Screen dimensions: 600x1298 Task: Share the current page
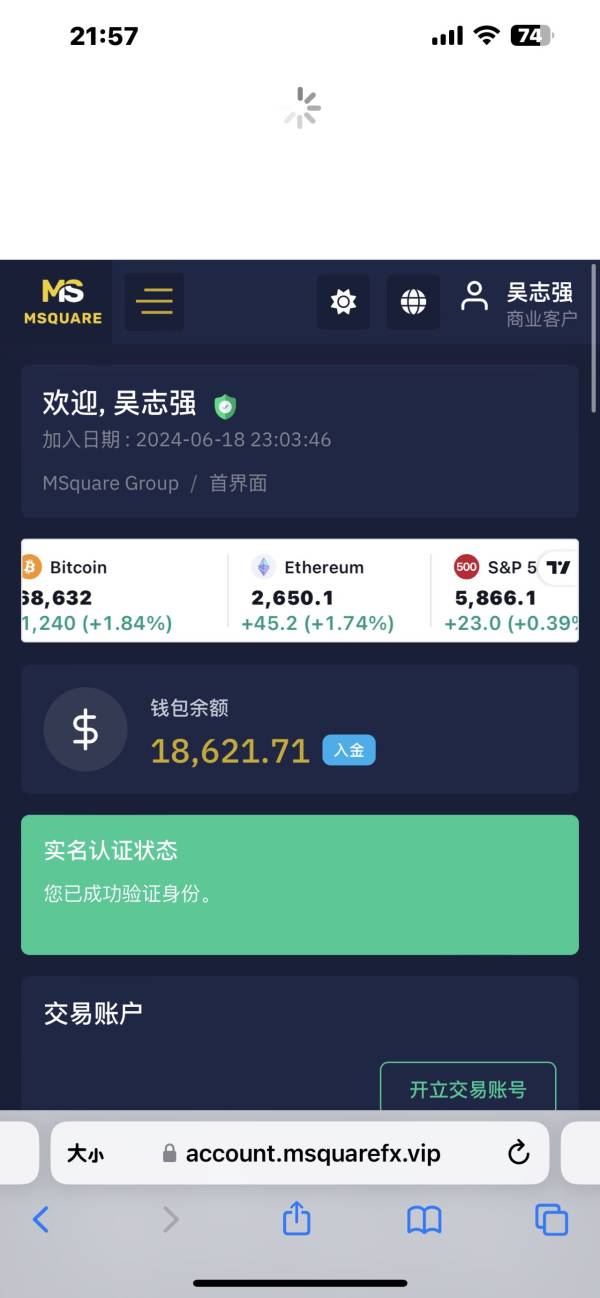[x=297, y=1217]
